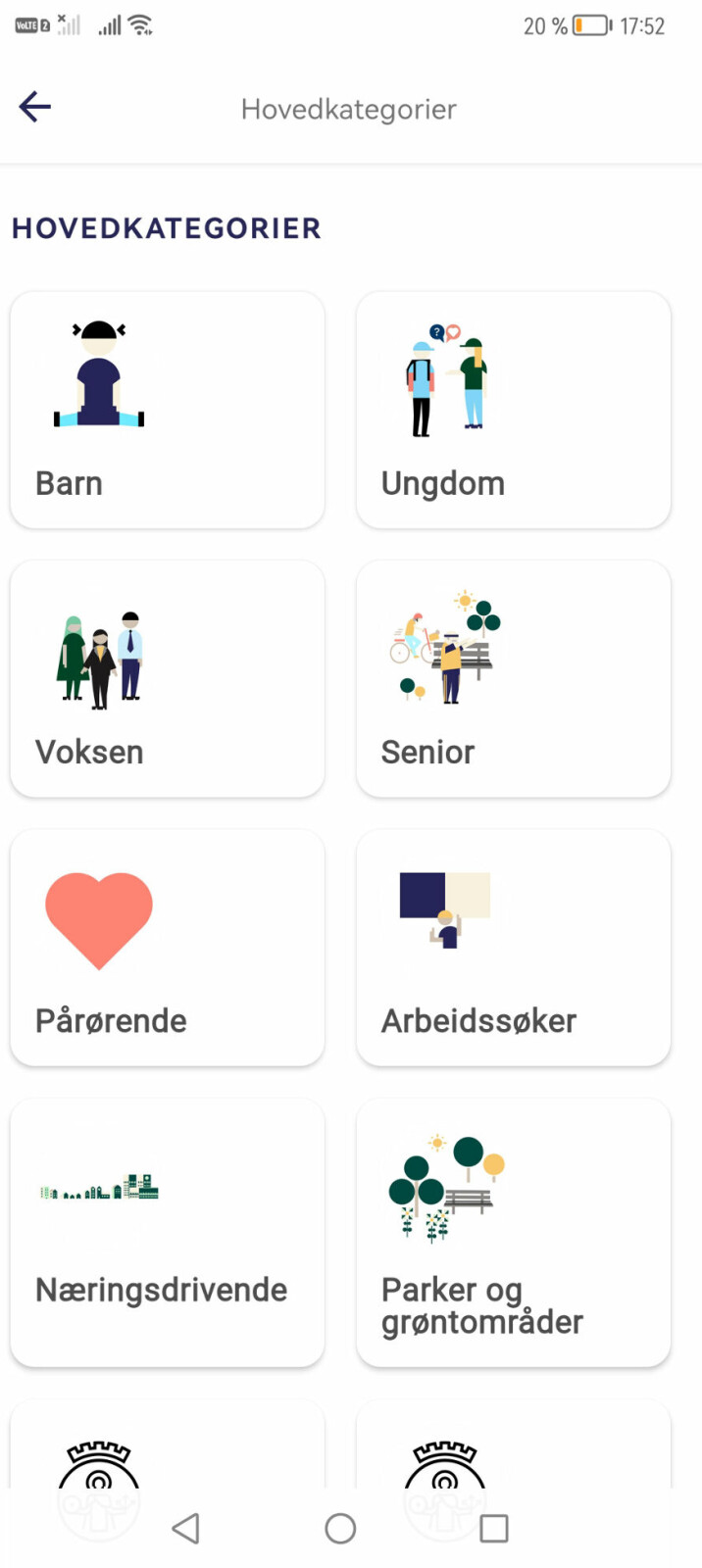Viewport: 702px width, 1568px height.
Task: Choose the Senior category card
Action: pyautogui.click(x=513, y=678)
